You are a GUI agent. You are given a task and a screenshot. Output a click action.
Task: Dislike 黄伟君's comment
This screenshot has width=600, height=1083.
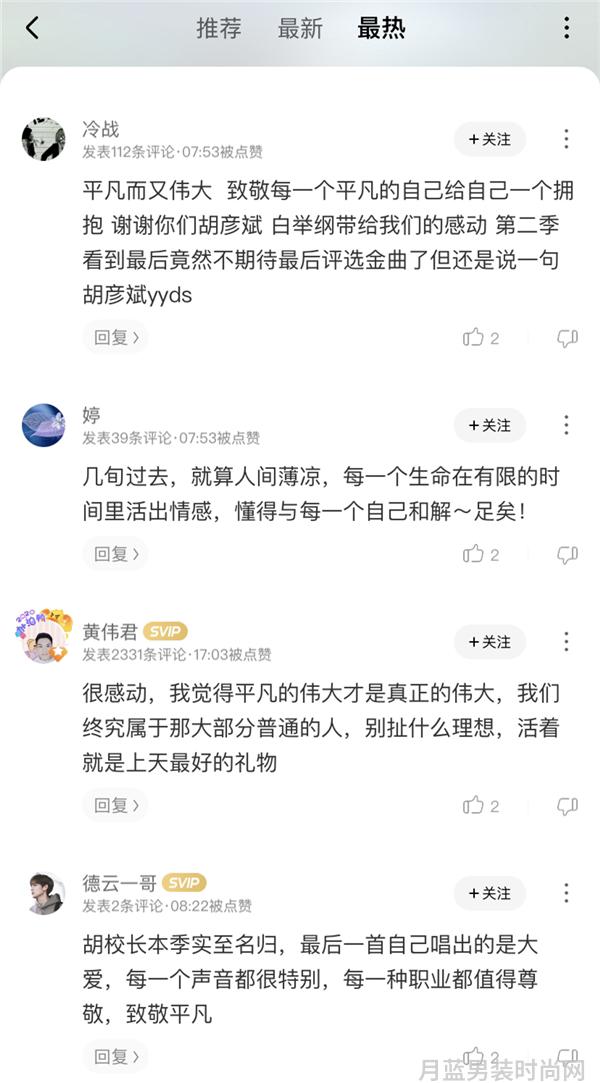[568, 806]
